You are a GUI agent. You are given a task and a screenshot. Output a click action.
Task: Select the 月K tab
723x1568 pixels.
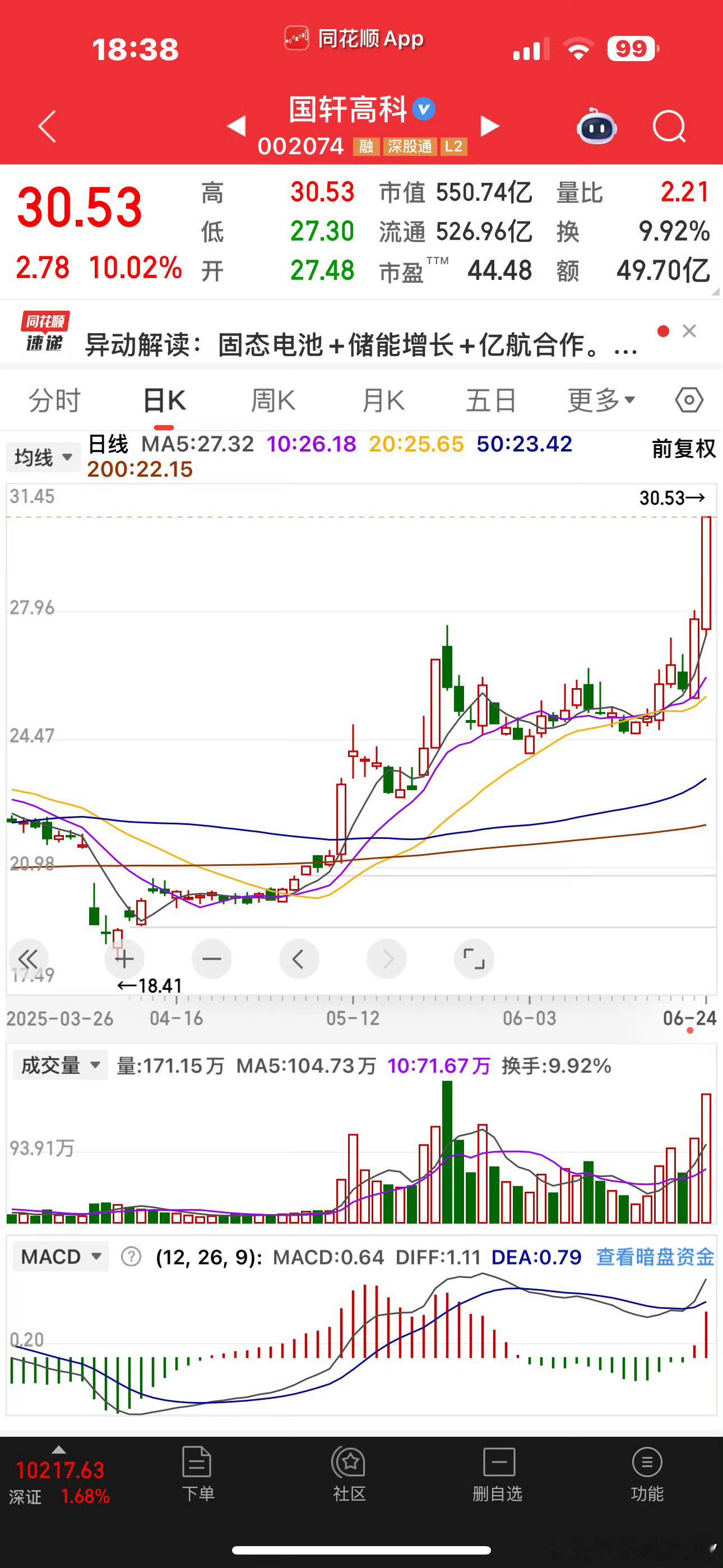(x=383, y=400)
